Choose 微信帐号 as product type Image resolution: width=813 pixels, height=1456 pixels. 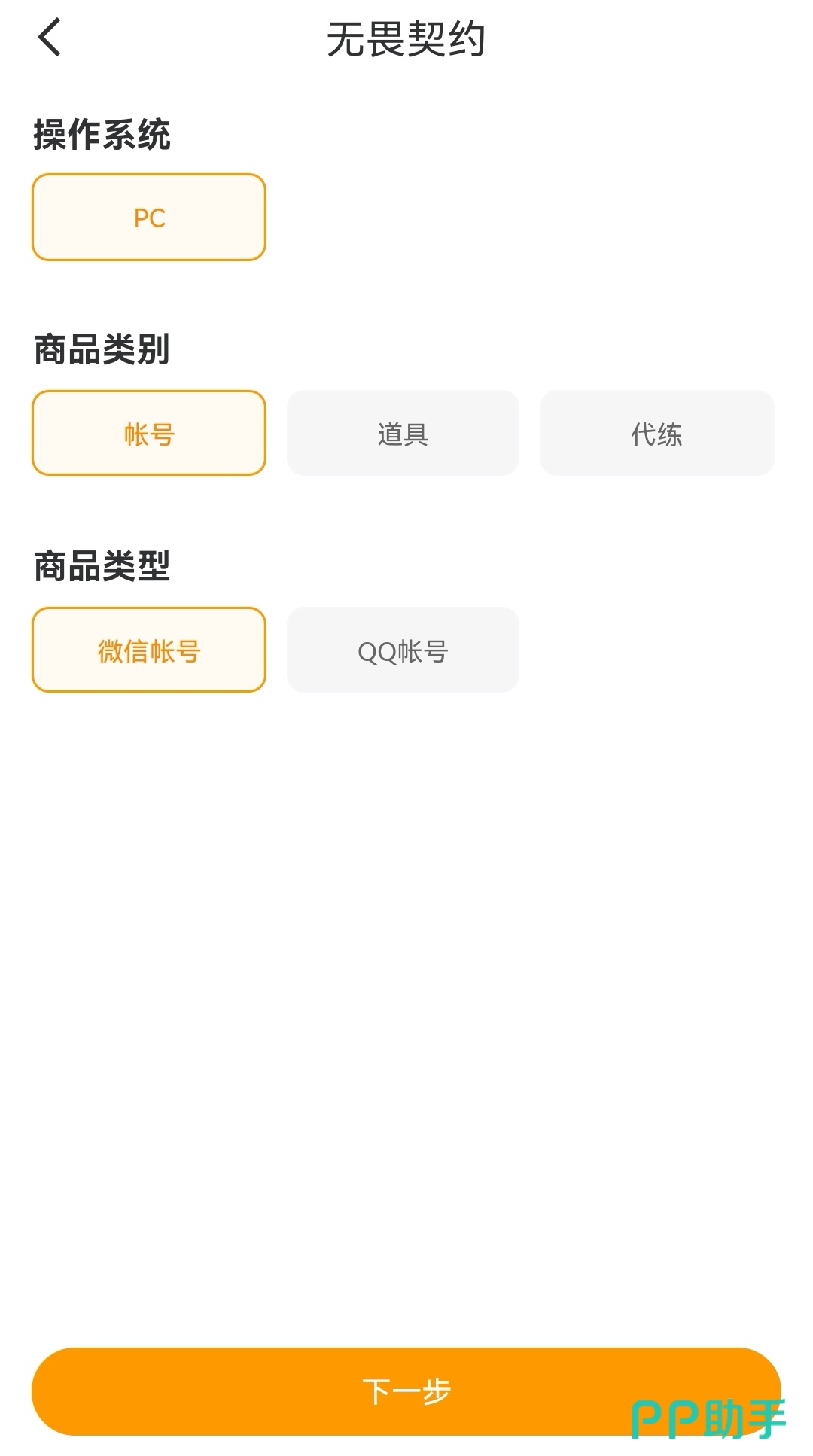point(149,650)
